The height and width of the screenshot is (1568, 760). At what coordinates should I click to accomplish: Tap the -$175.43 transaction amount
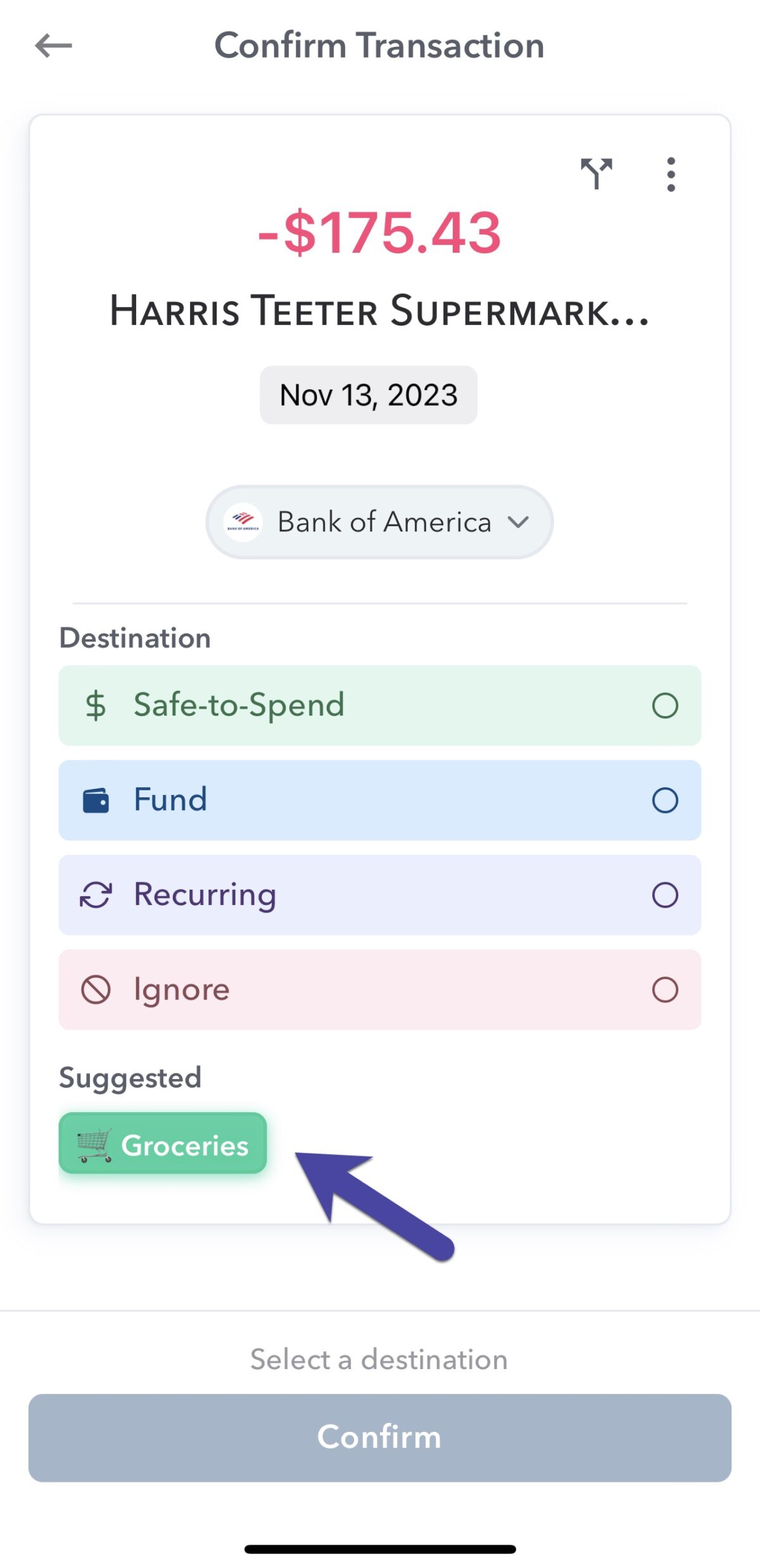point(380,234)
